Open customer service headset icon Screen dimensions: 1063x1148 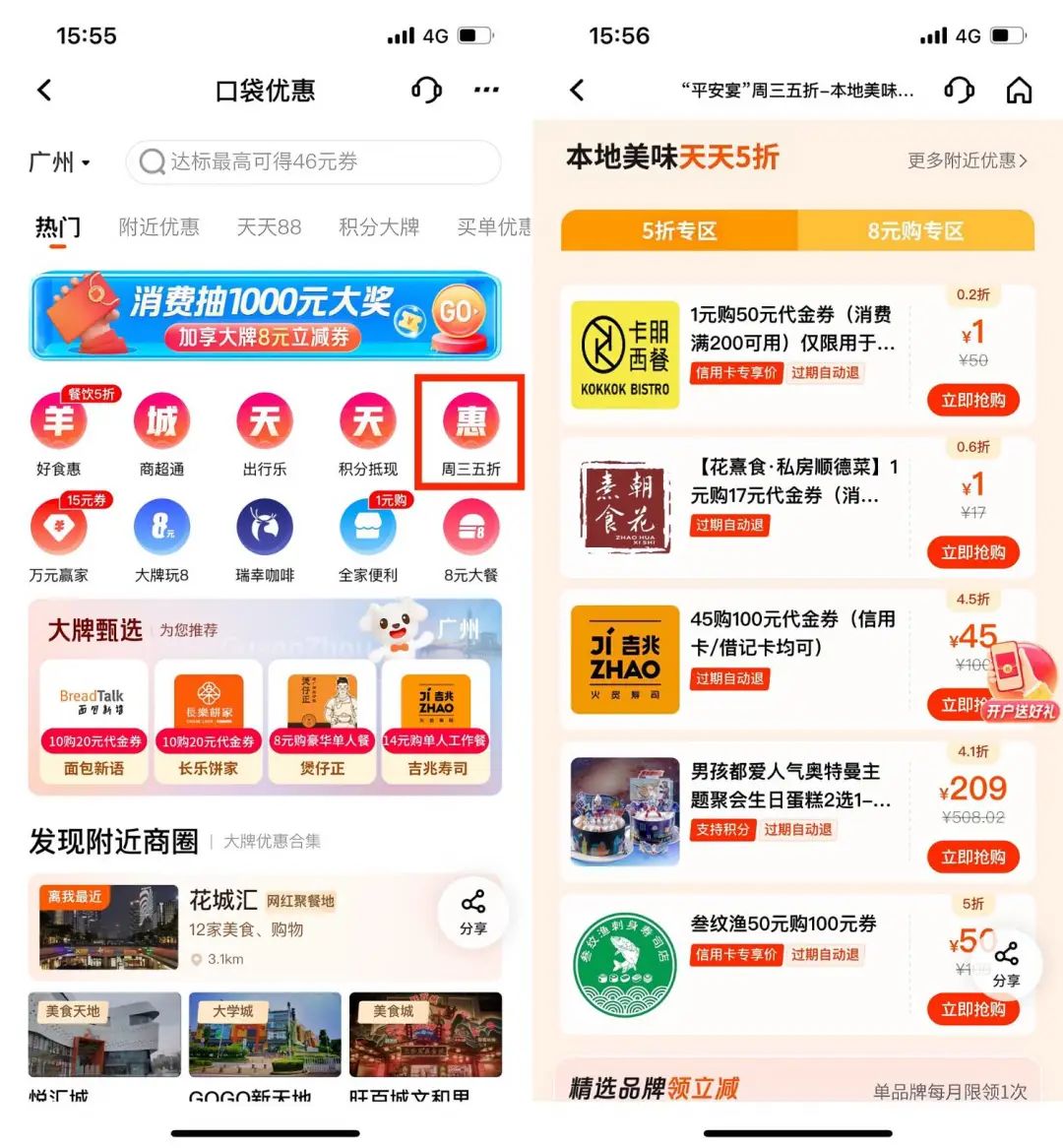tap(425, 90)
